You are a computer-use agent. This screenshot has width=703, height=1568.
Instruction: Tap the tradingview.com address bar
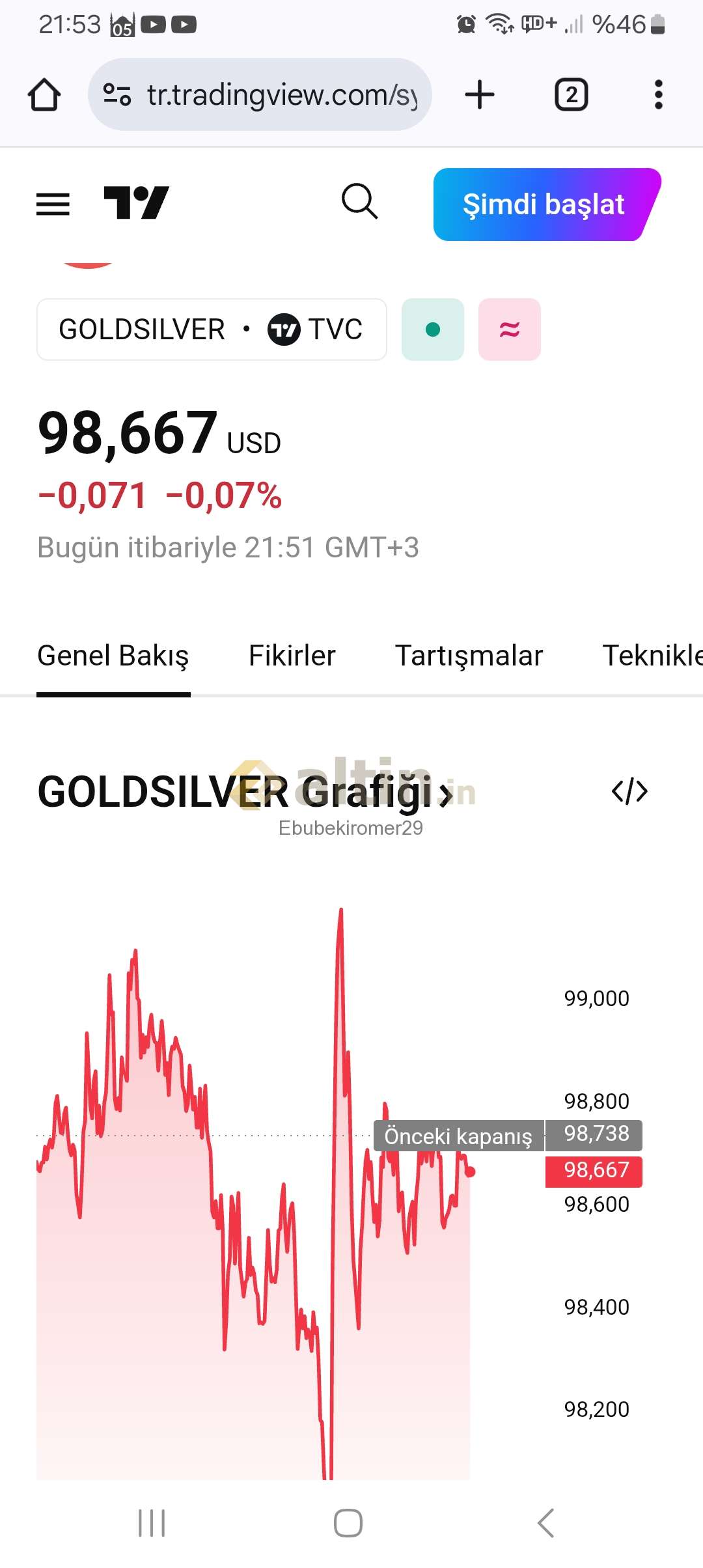tap(260, 95)
